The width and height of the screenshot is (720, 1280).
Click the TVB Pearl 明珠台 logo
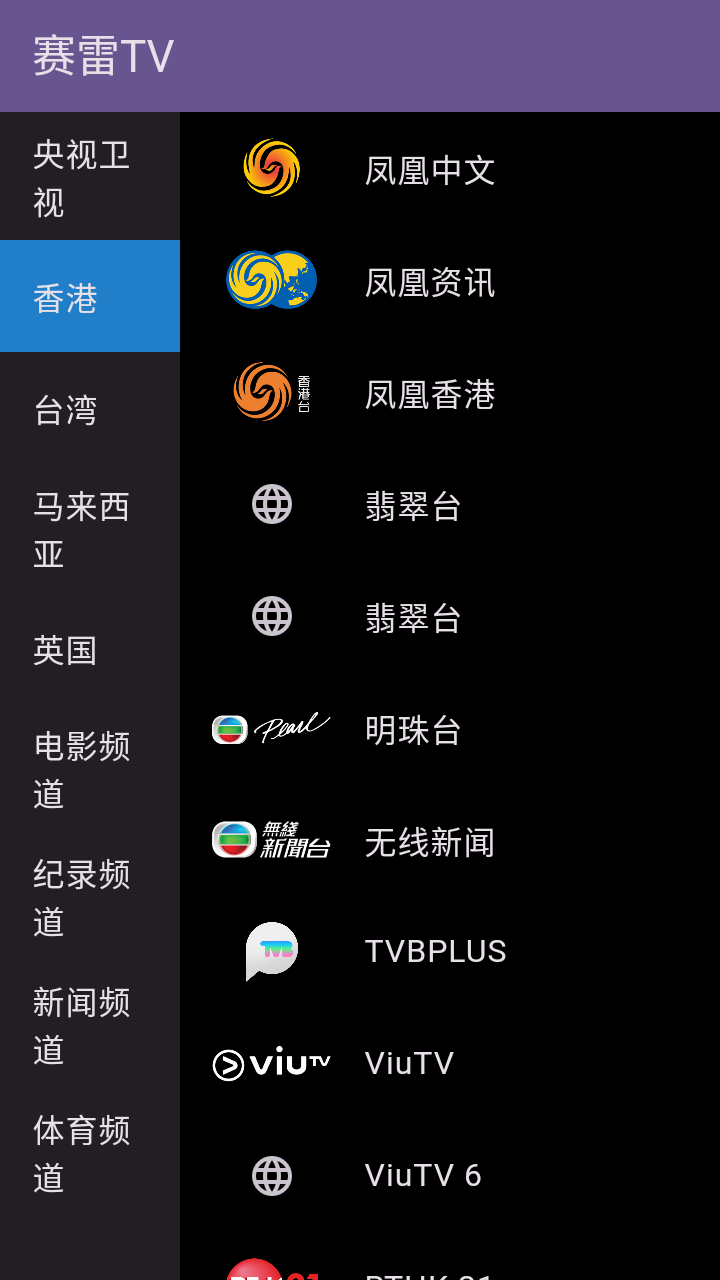pyautogui.click(x=270, y=729)
